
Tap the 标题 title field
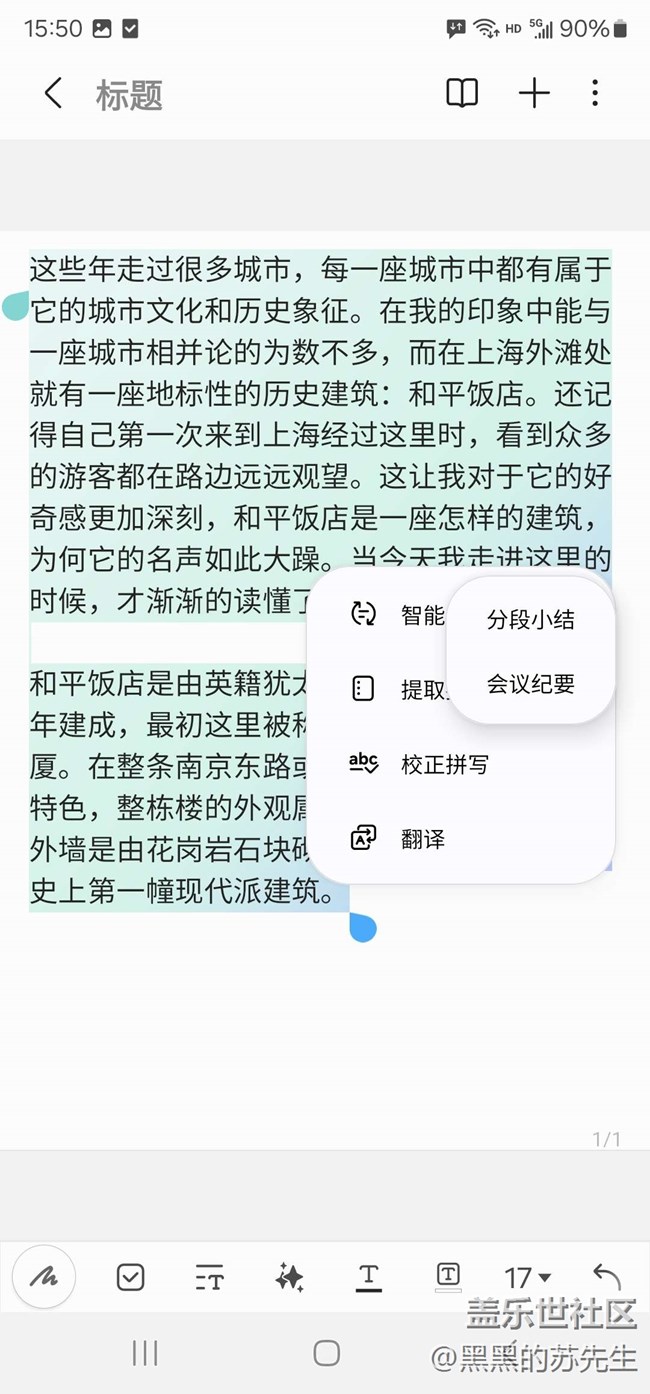click(129, 95)
